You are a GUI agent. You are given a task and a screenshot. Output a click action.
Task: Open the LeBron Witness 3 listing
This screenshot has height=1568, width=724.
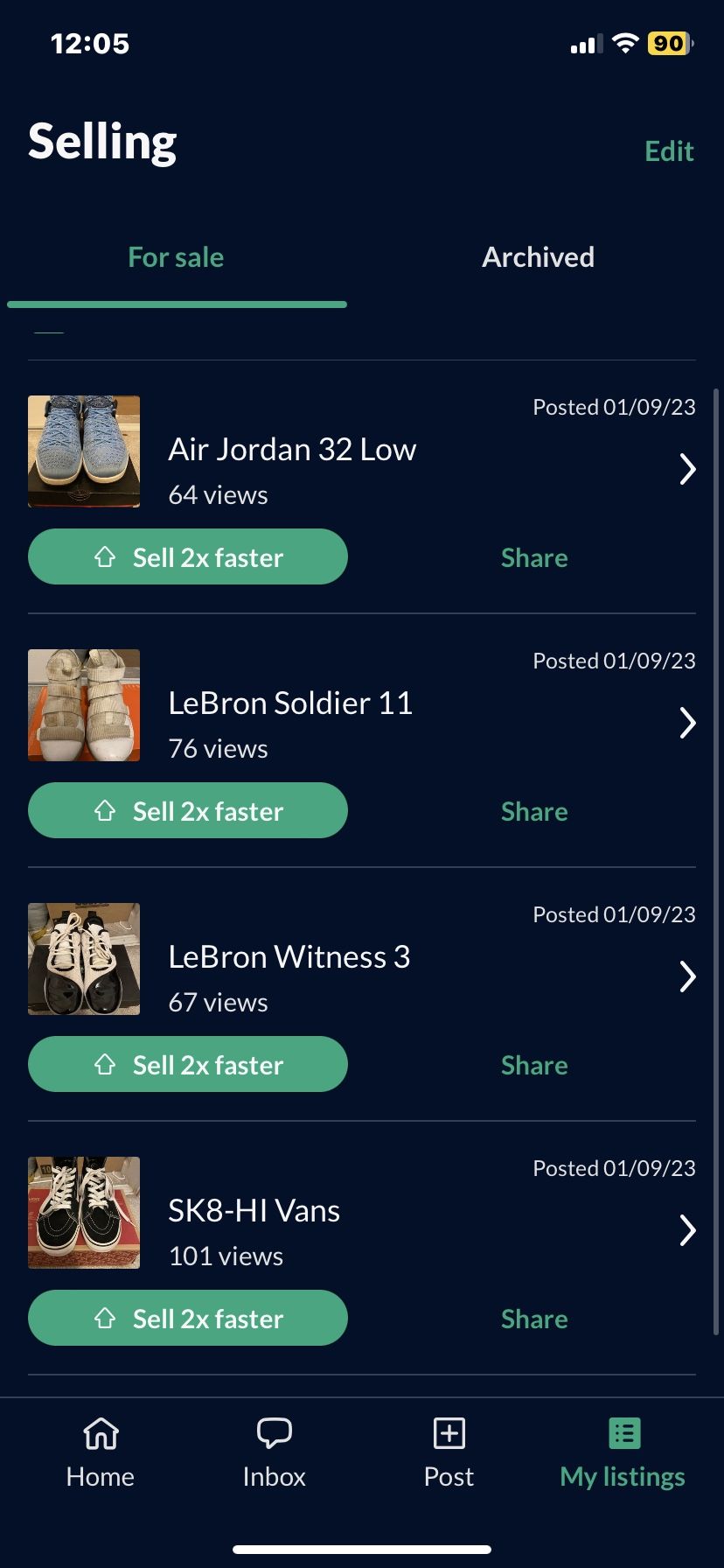289,958
